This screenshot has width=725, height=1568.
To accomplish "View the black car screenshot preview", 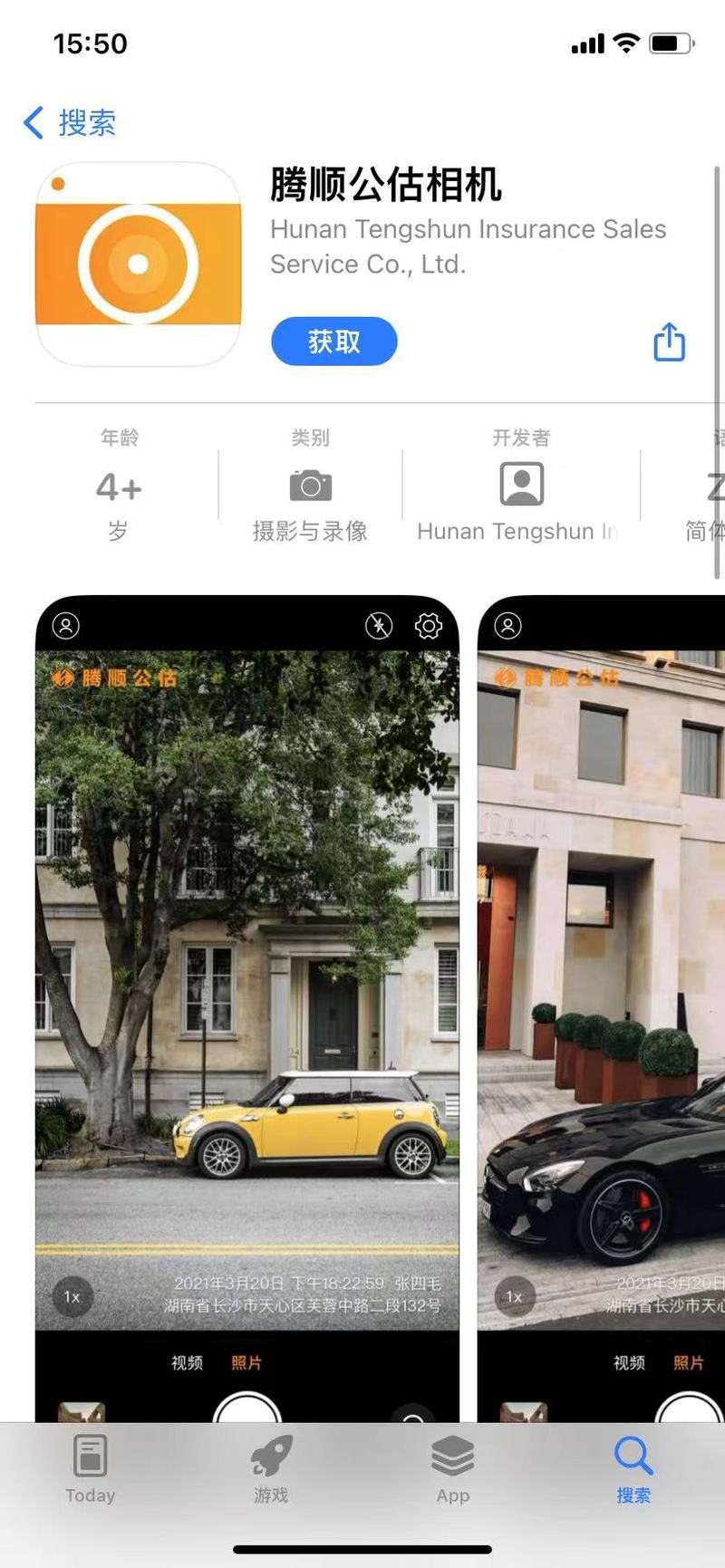I will pyautogui.click(x=601, y=1007).
